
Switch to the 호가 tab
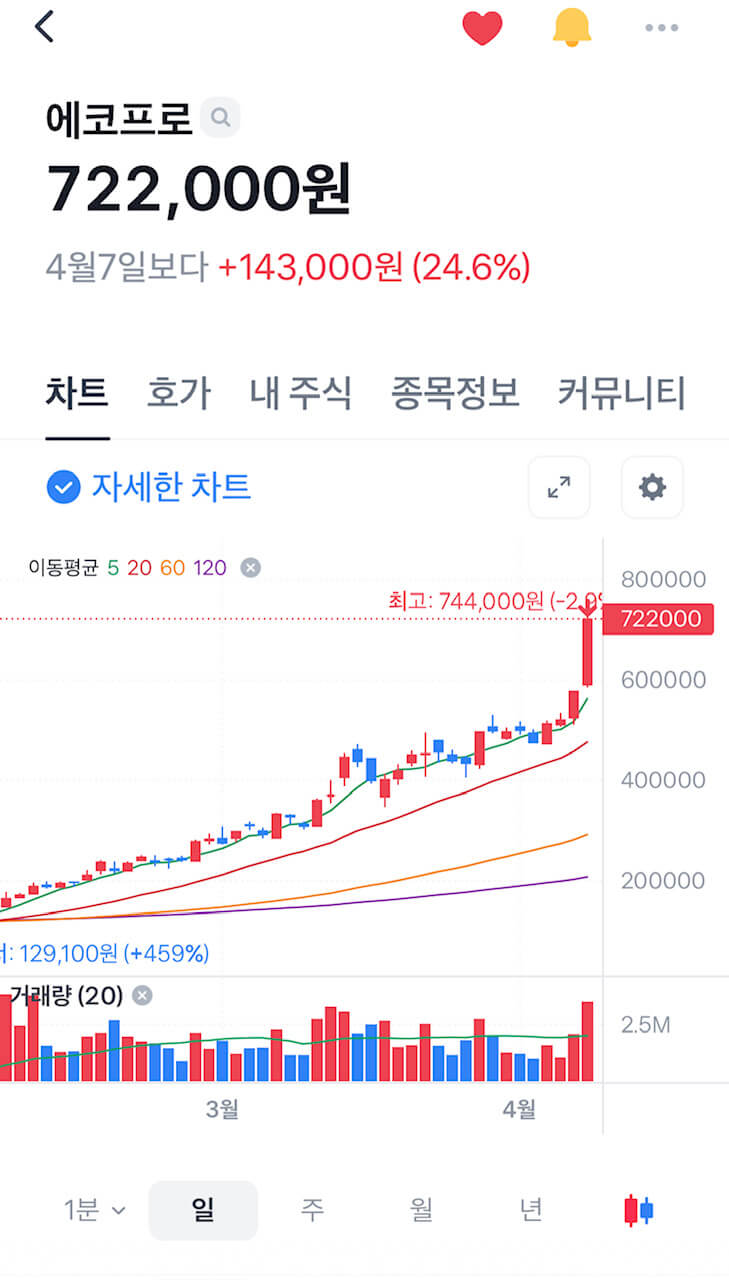click(x=178, y=393)
